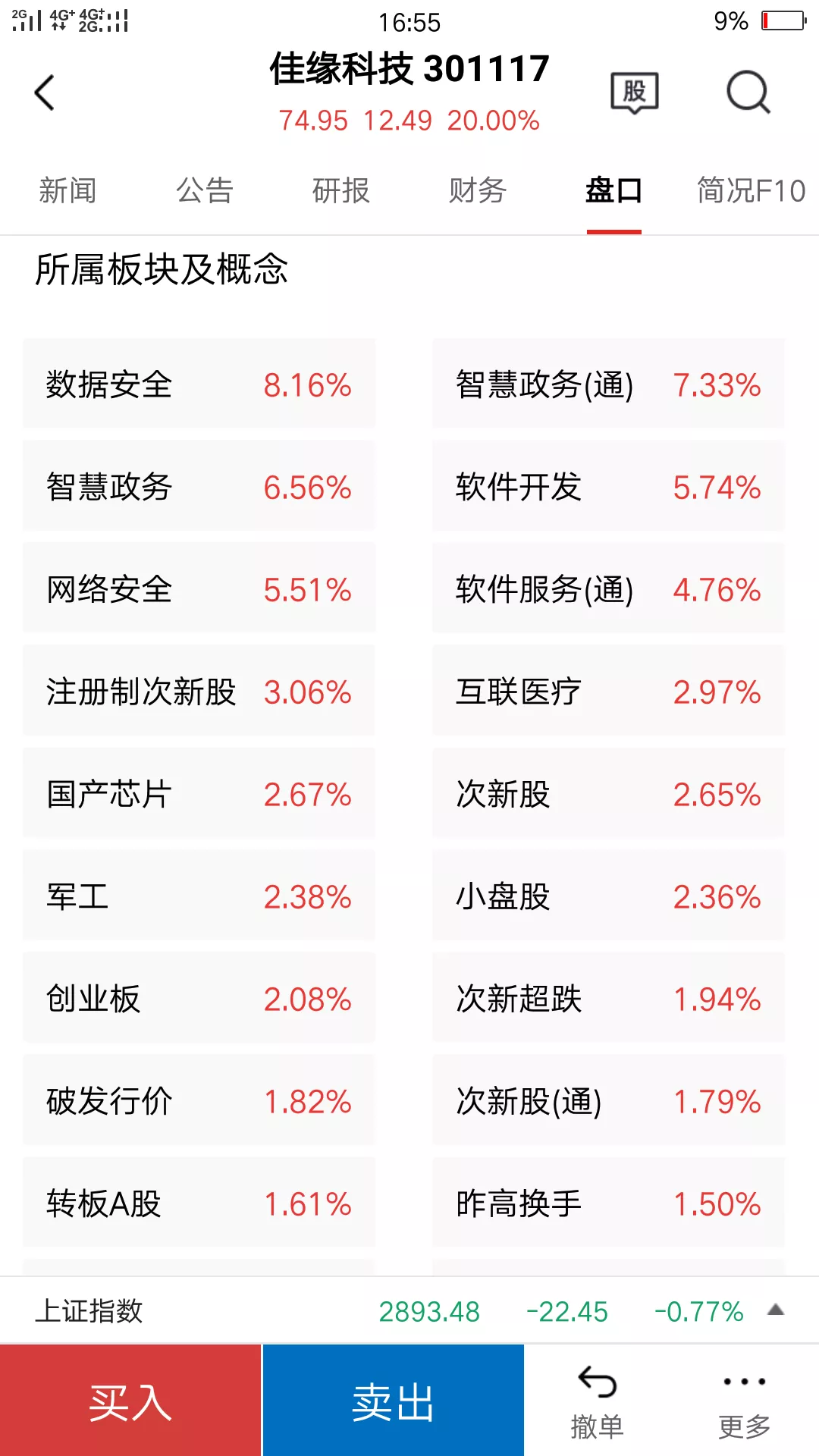Tap the red 买入 buy button

[x=130, y=1401]
